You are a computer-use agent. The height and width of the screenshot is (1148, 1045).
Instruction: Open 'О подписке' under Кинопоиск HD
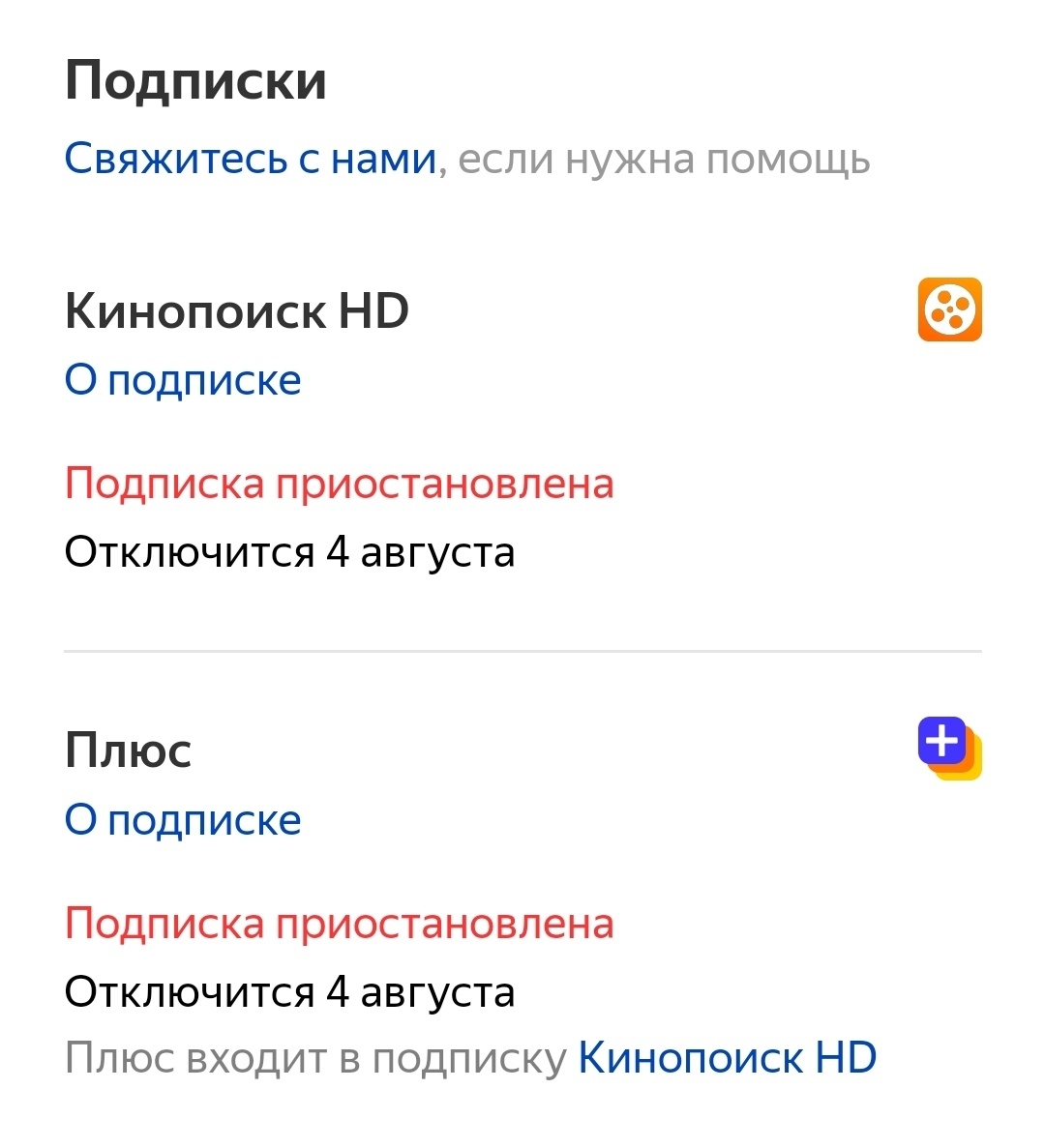click(183, 380)
